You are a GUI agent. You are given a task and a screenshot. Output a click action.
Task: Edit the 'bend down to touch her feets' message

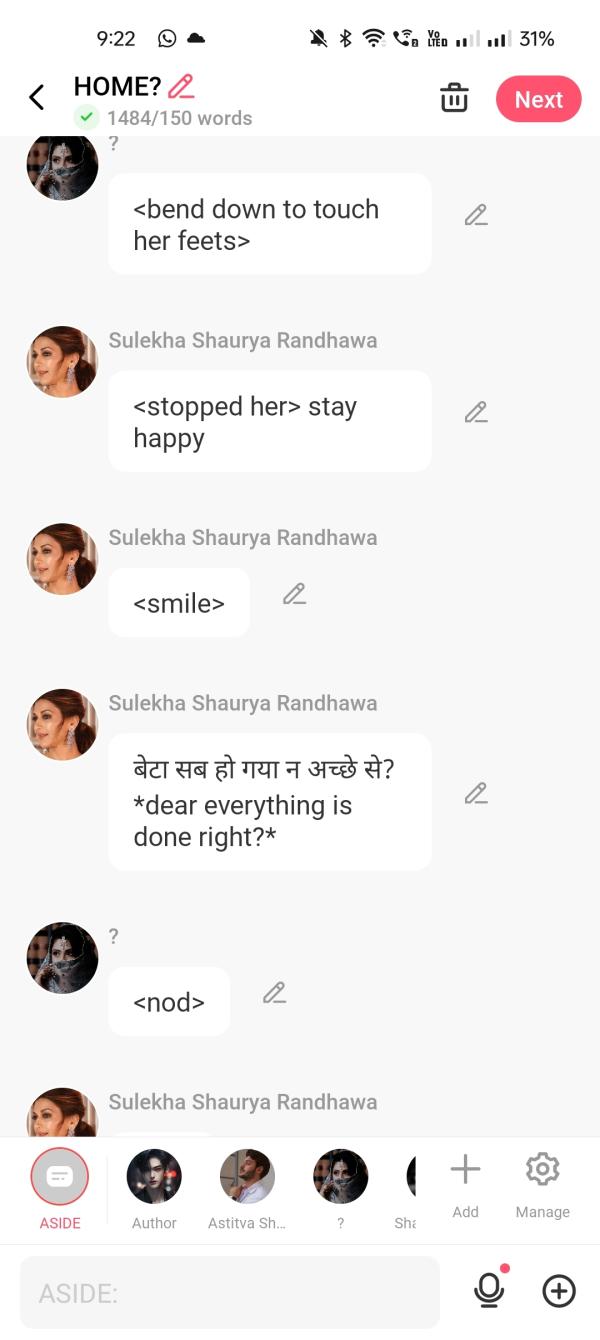(x=476, y=215)
